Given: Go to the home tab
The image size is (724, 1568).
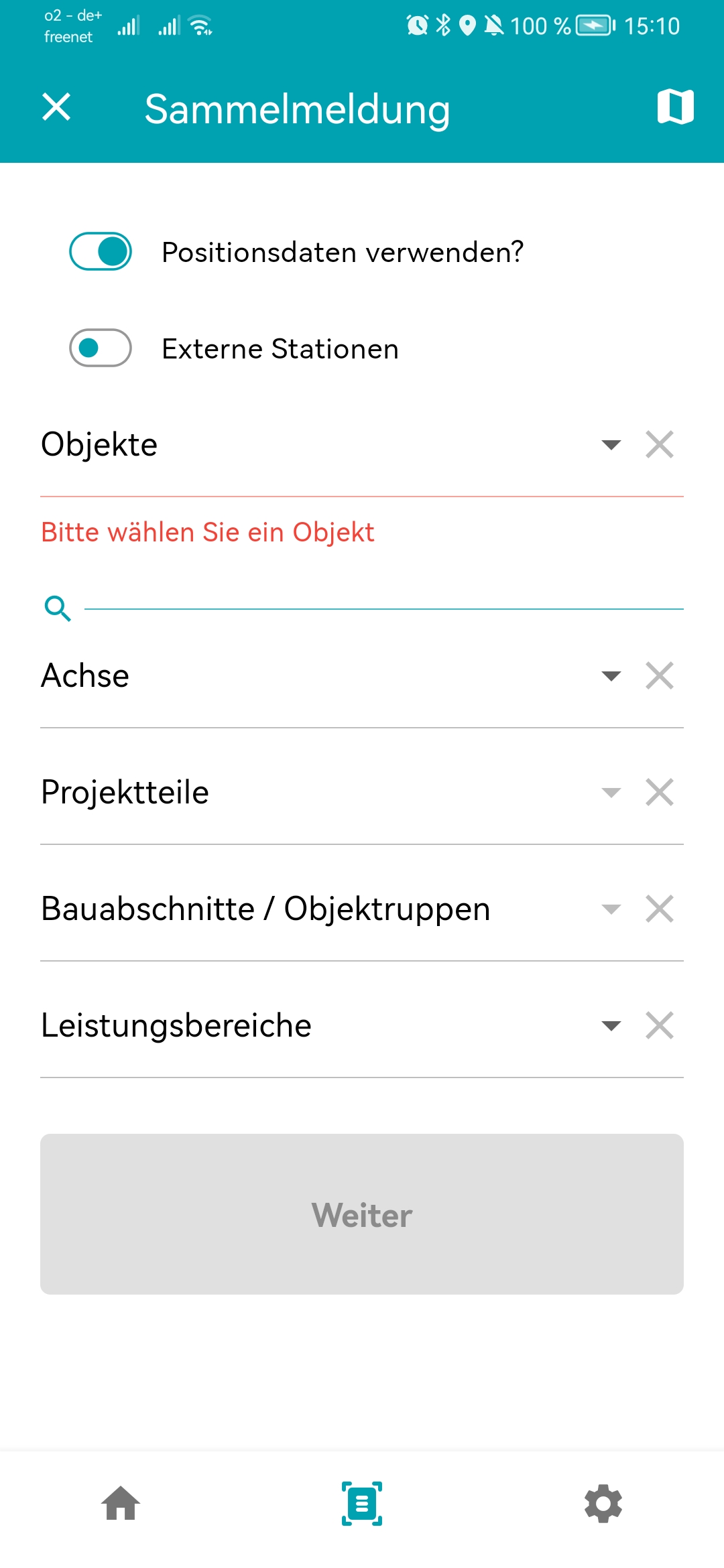Looking at the screenshot, I should pos(121,1504).
